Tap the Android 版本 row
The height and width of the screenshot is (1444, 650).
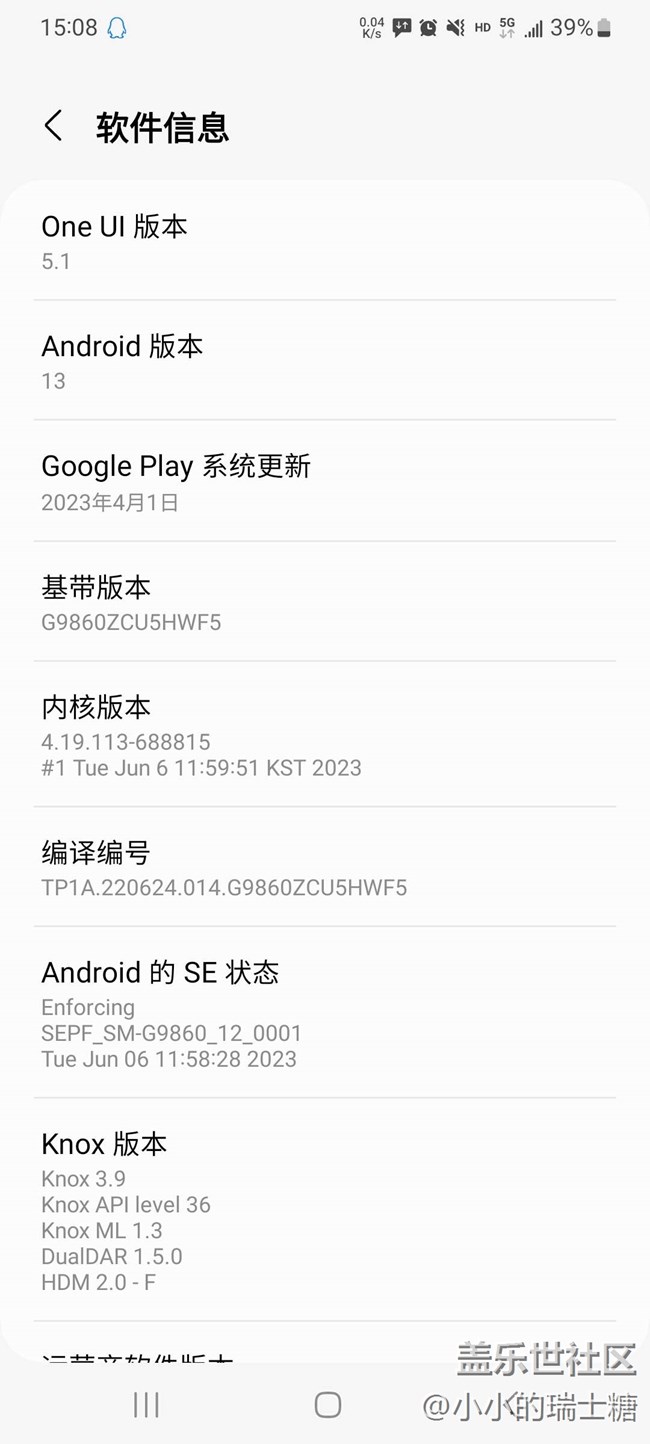pyautogui.click(x=324, y=362)
